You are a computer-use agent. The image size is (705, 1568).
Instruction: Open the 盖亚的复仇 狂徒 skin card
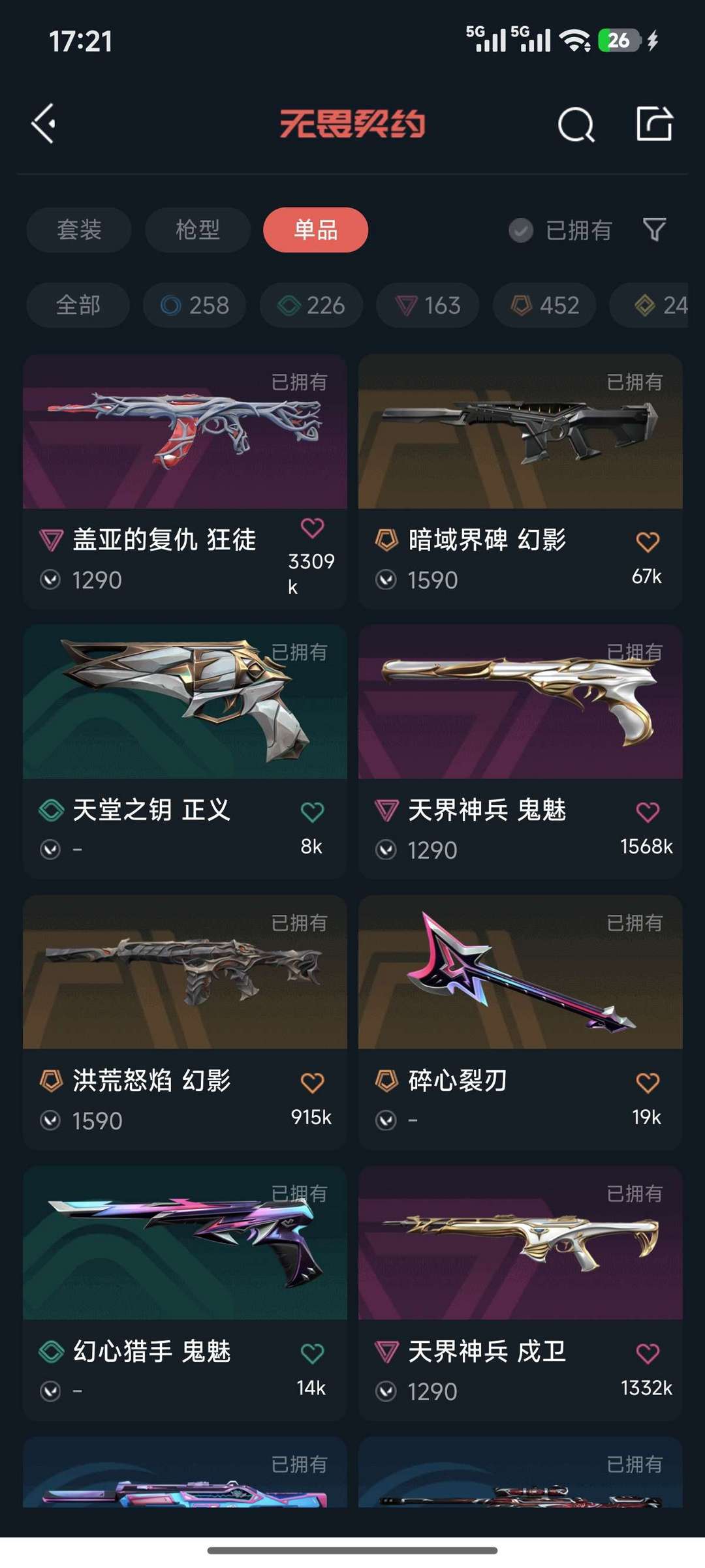click(x=185, y=482)
